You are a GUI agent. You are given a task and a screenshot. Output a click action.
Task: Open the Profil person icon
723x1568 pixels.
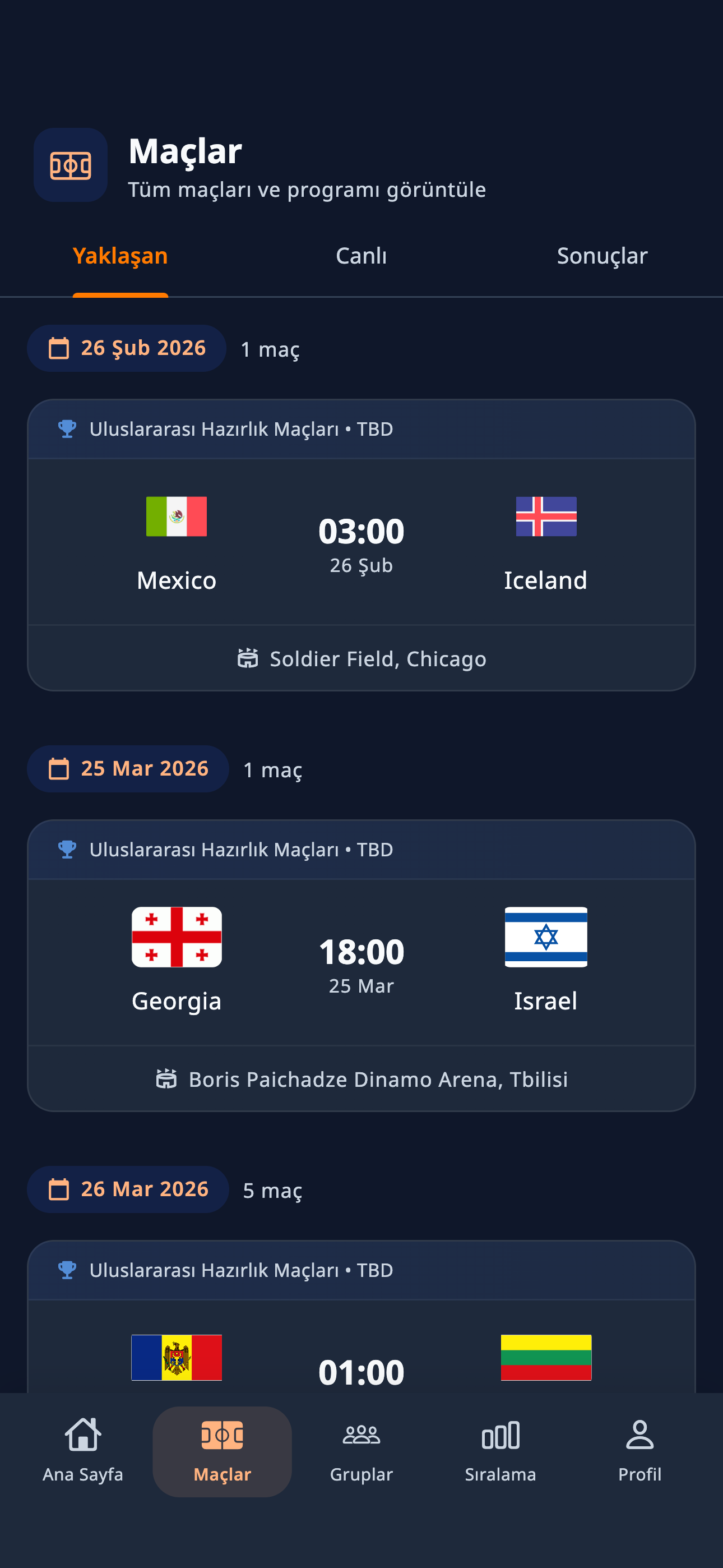click(x=639, y=1433)
